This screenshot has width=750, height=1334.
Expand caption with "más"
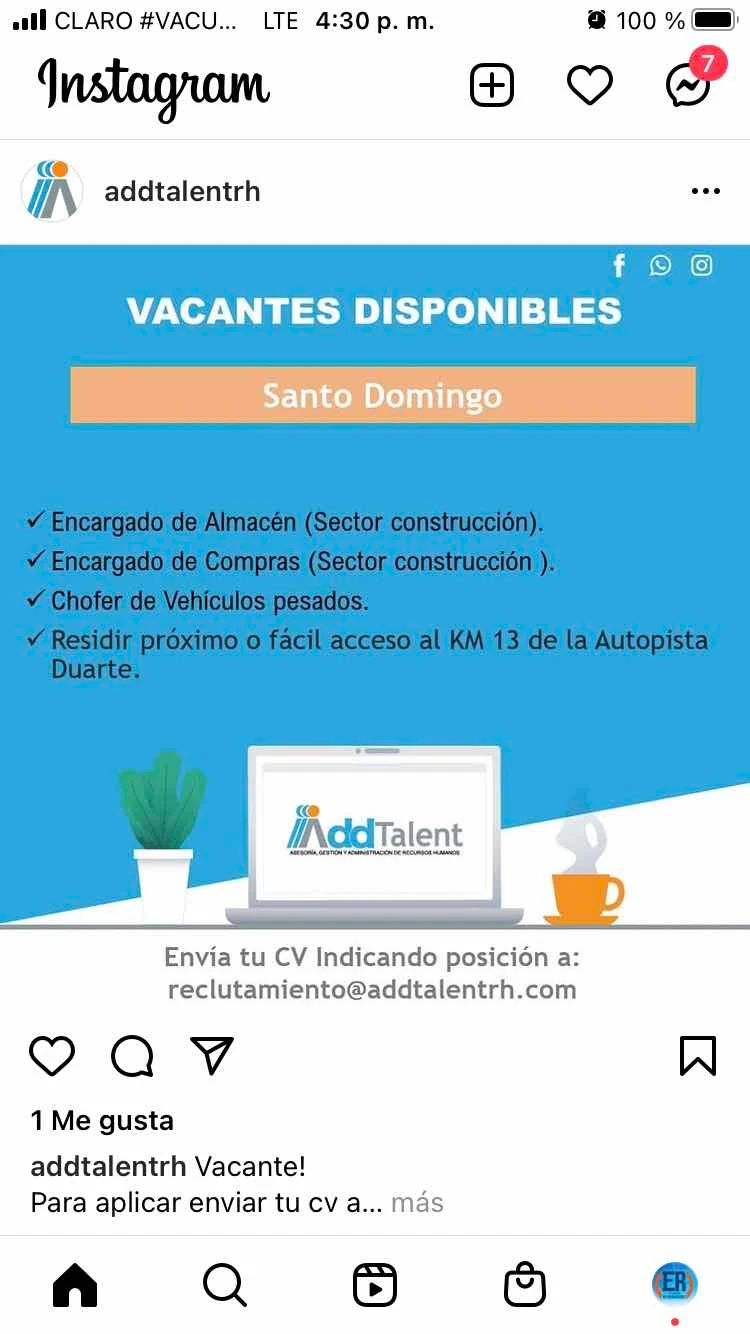coord(417,1203)
